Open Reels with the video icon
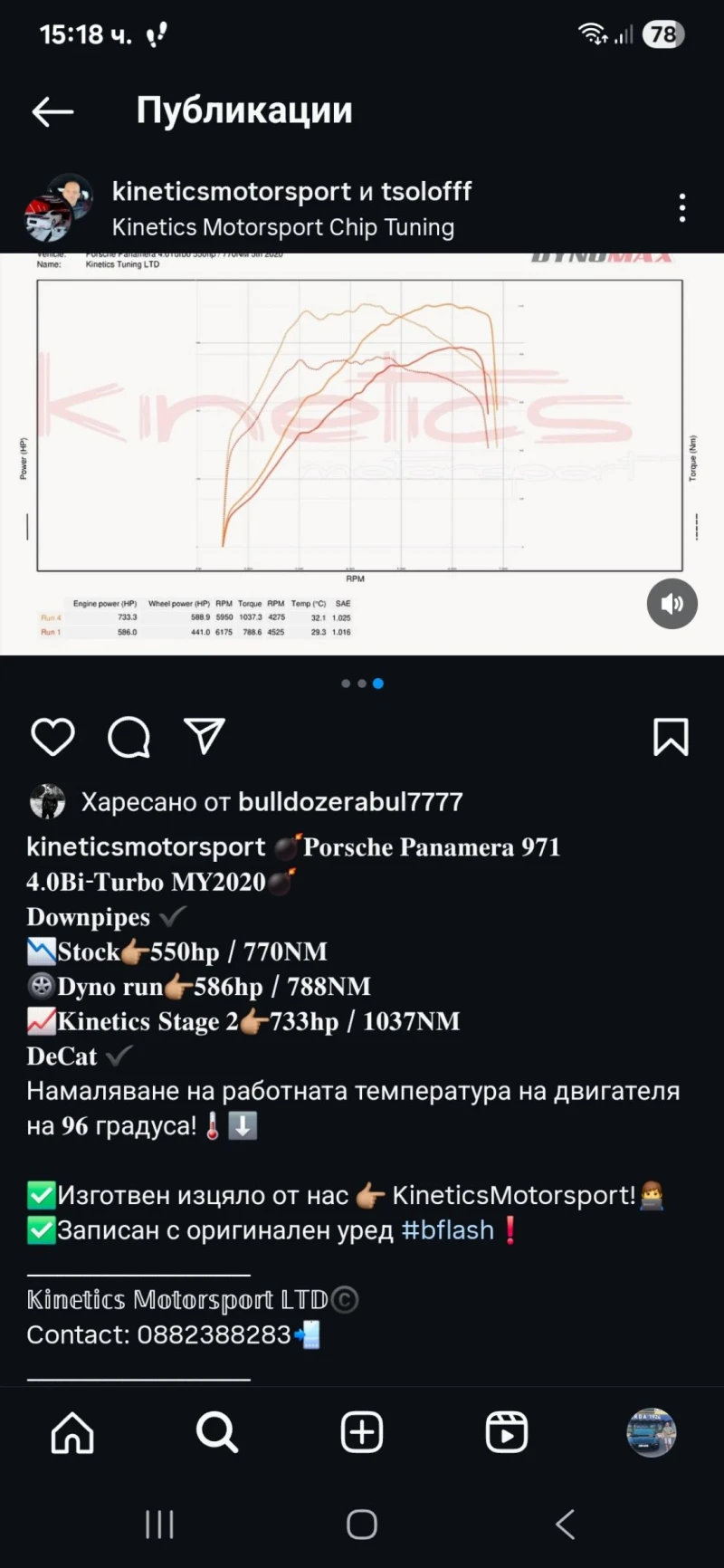 tap(507, 1433)
